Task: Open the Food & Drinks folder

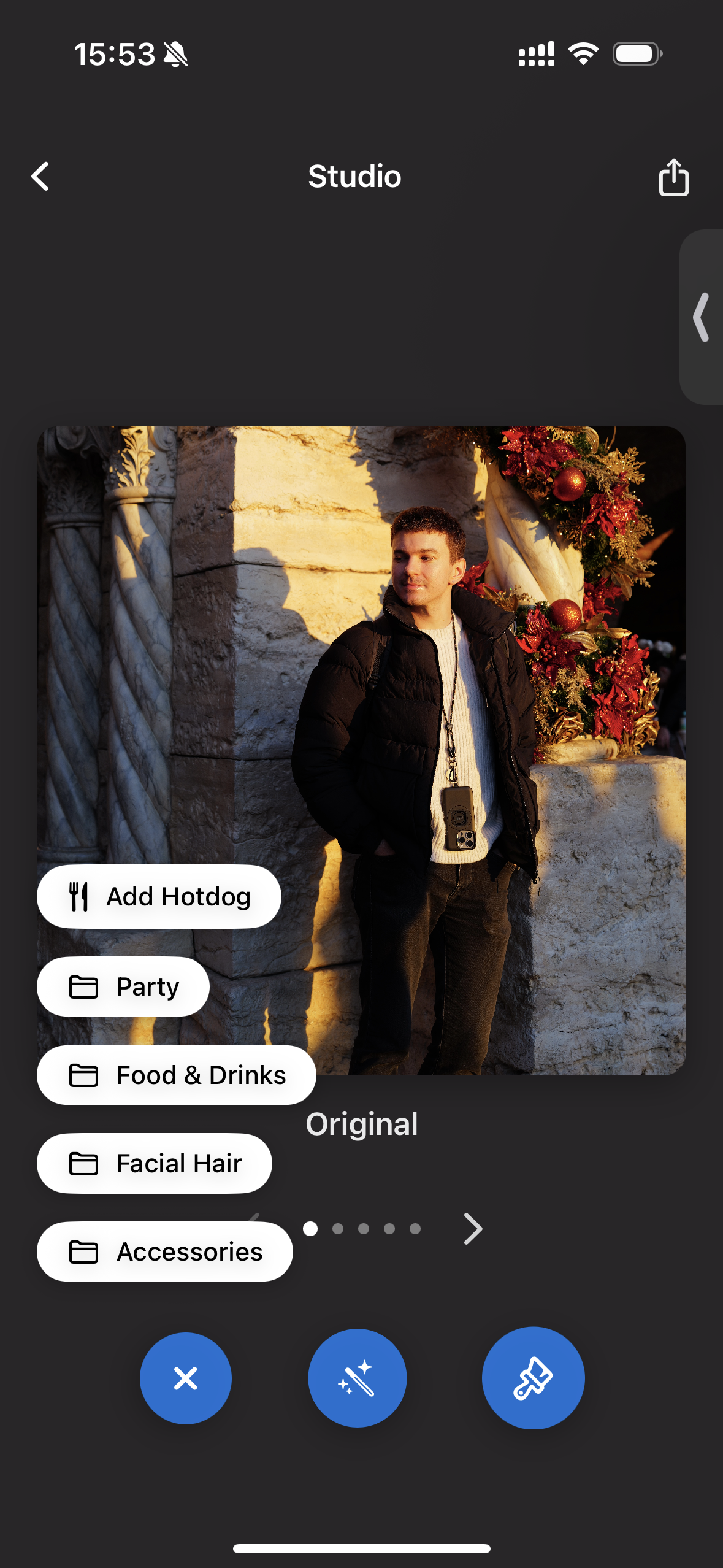Action: pos(177,1075)
